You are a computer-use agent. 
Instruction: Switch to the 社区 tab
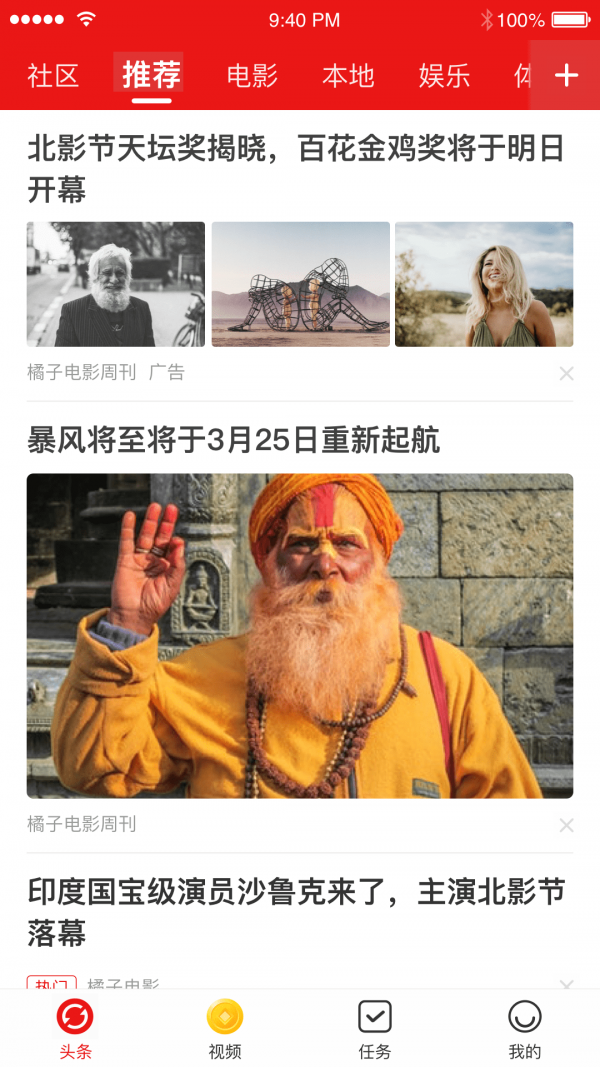(53, 76)
